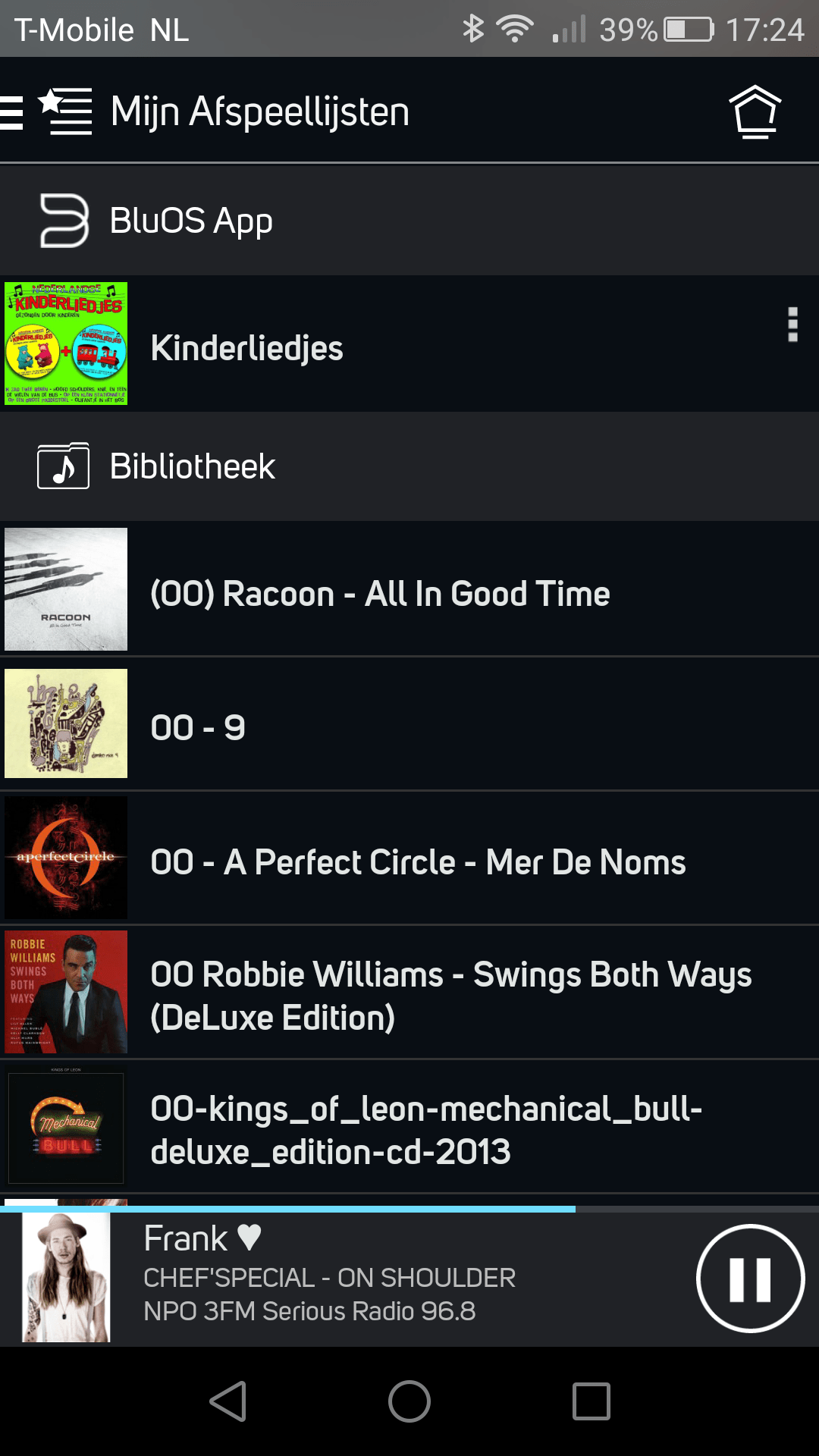Open Racoon - All In Good Time

409,589
